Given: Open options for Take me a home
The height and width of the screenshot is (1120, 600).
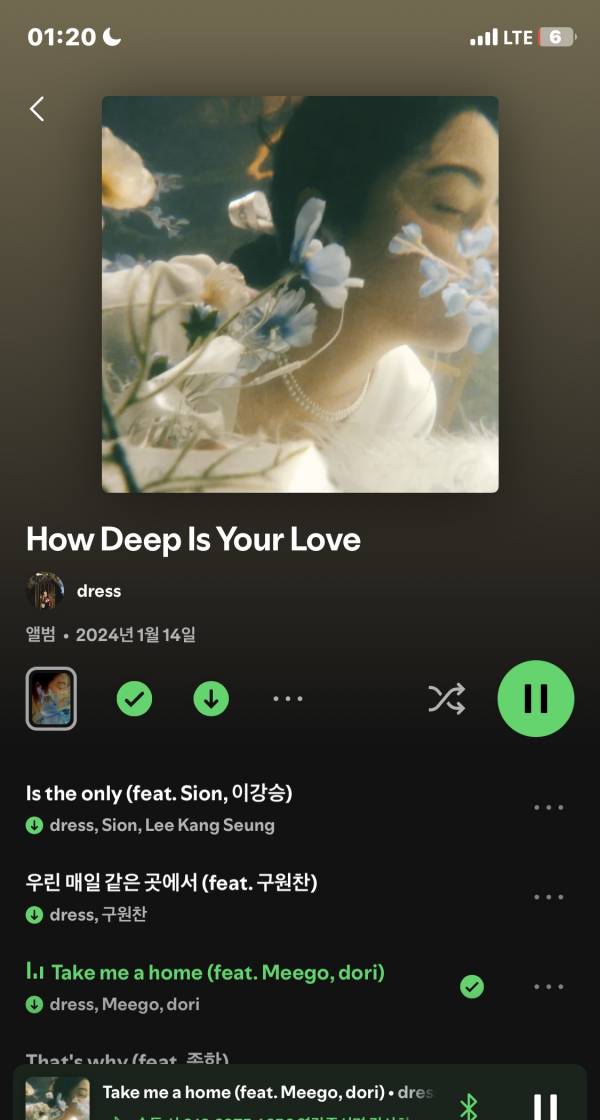Looking at the screenshot, I should 548,987.
